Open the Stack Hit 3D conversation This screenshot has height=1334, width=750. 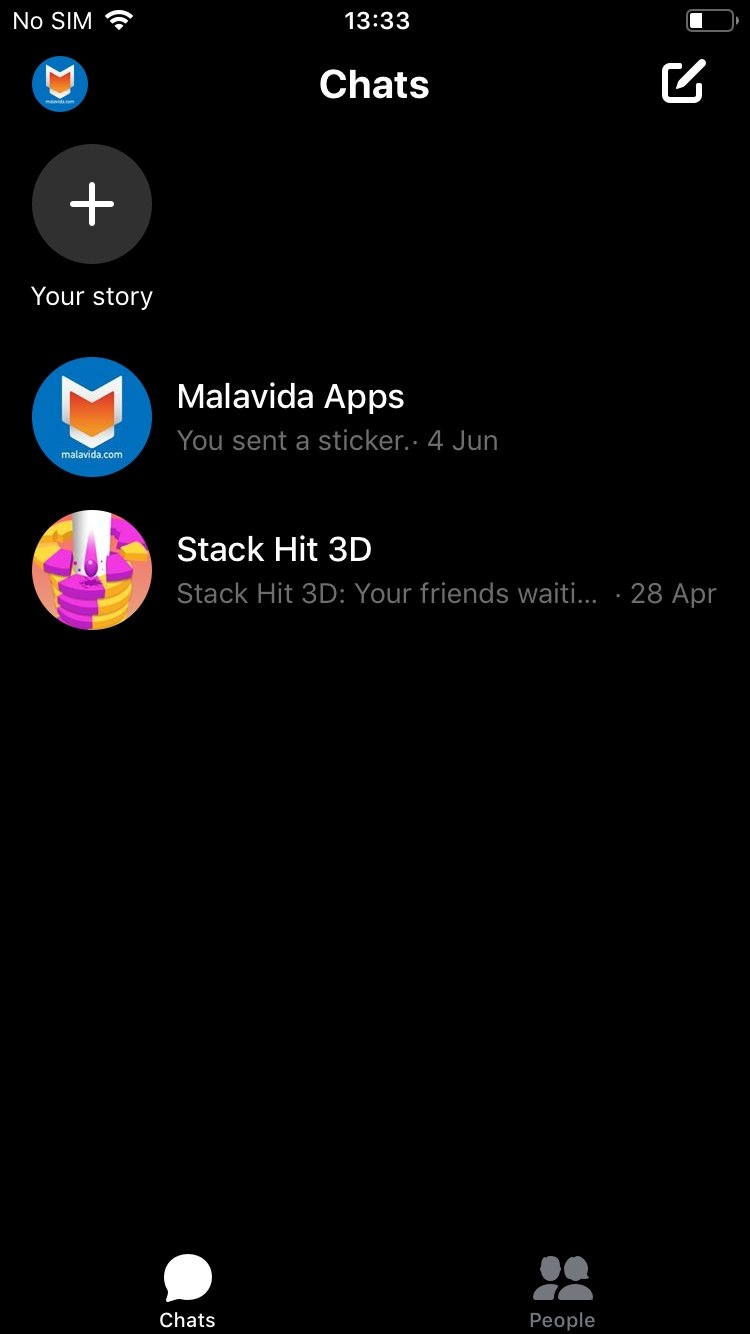375,570
